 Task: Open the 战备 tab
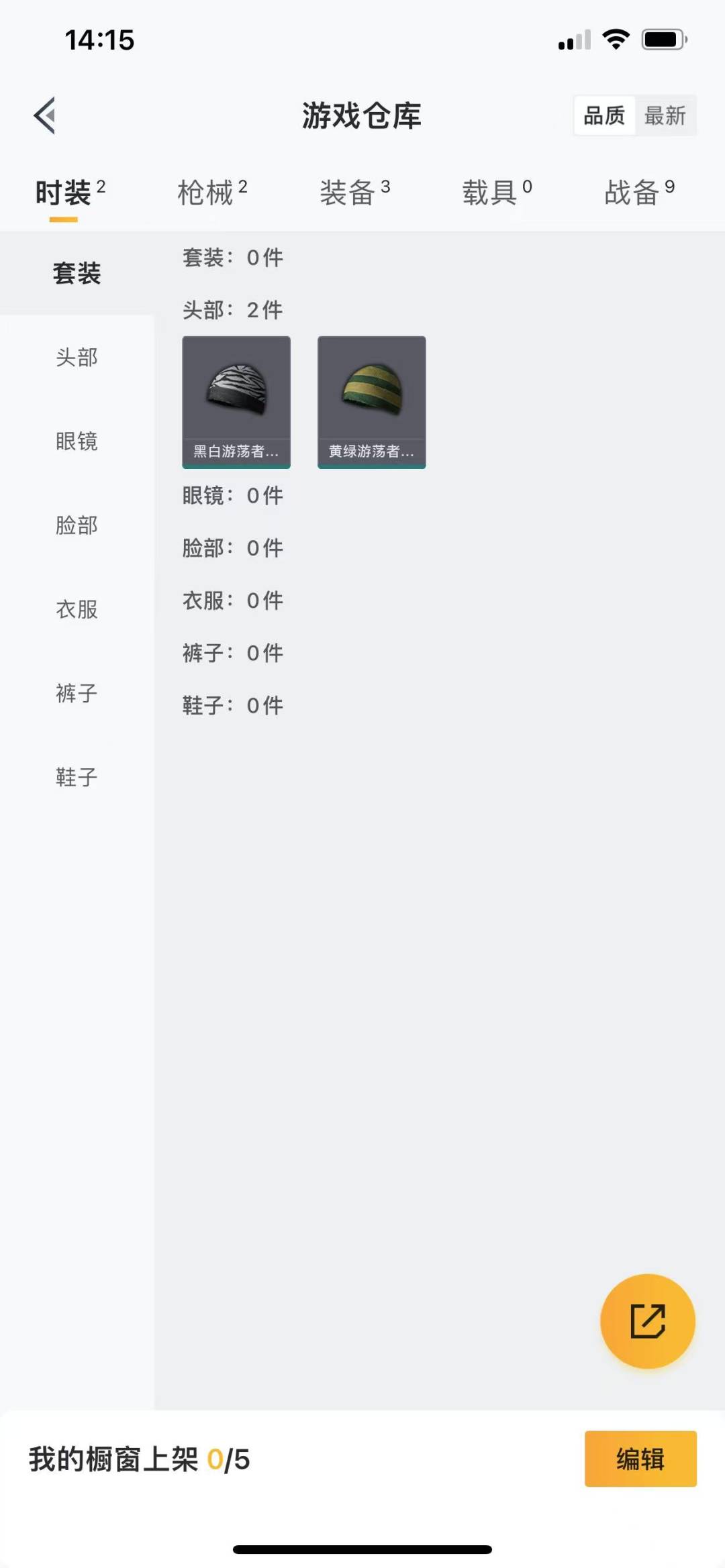pyautogui.click(x=638, y=193)
